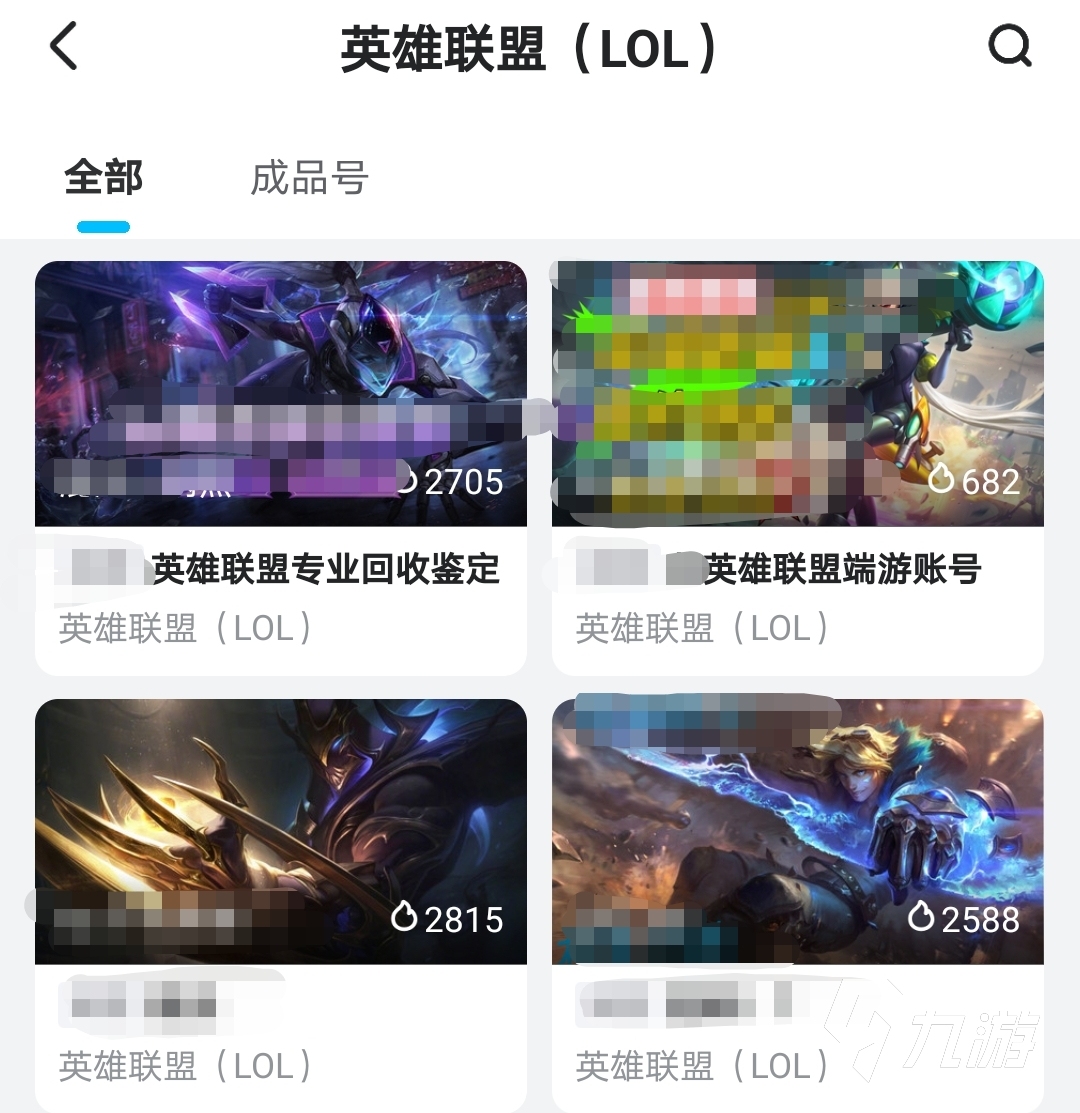This screenshot has width=1080, height=1113.
Task: Switch to the 成品号 tab
Action: point(309,179)
